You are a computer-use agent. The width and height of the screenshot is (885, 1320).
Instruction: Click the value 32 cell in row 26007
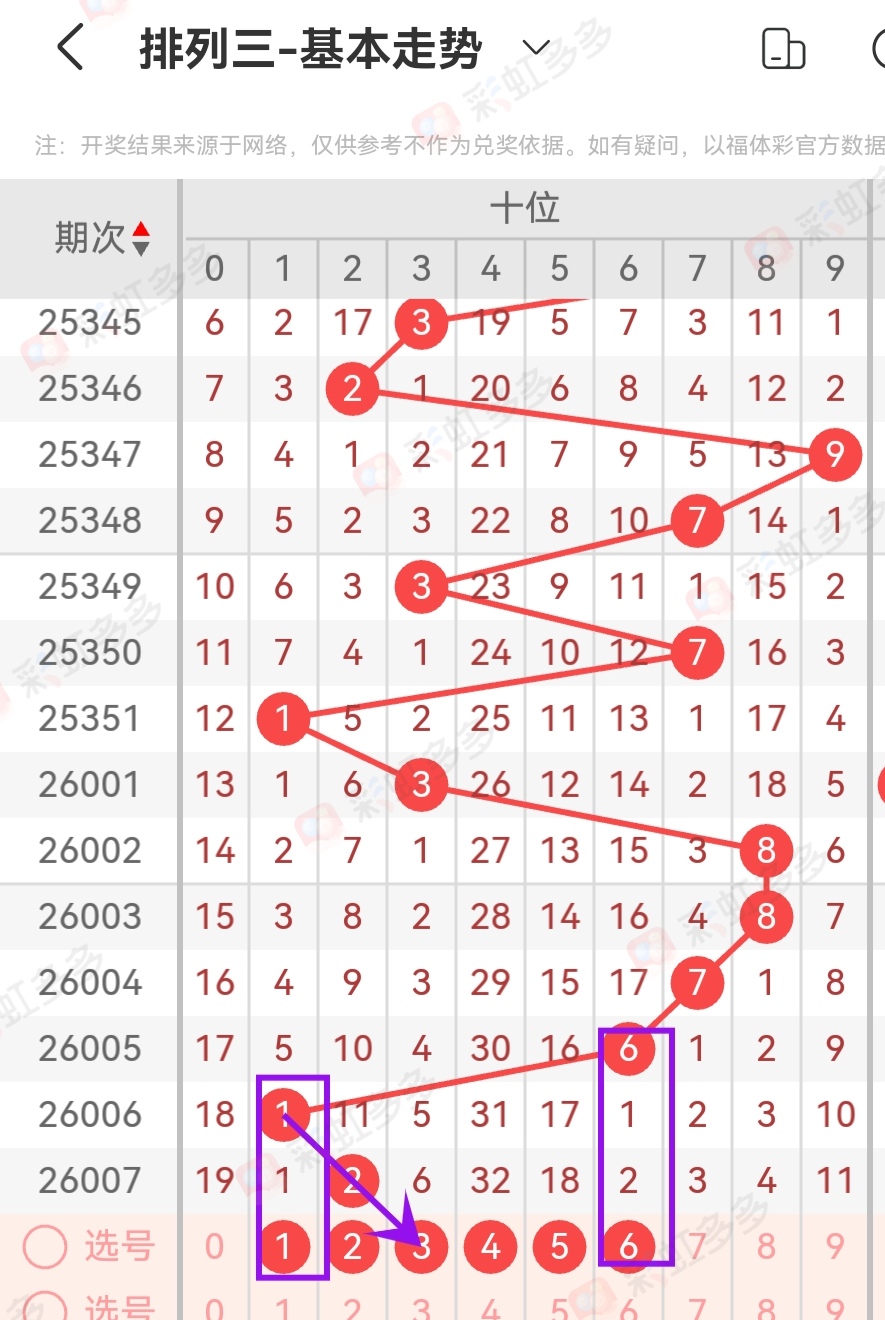[490, 1180]
